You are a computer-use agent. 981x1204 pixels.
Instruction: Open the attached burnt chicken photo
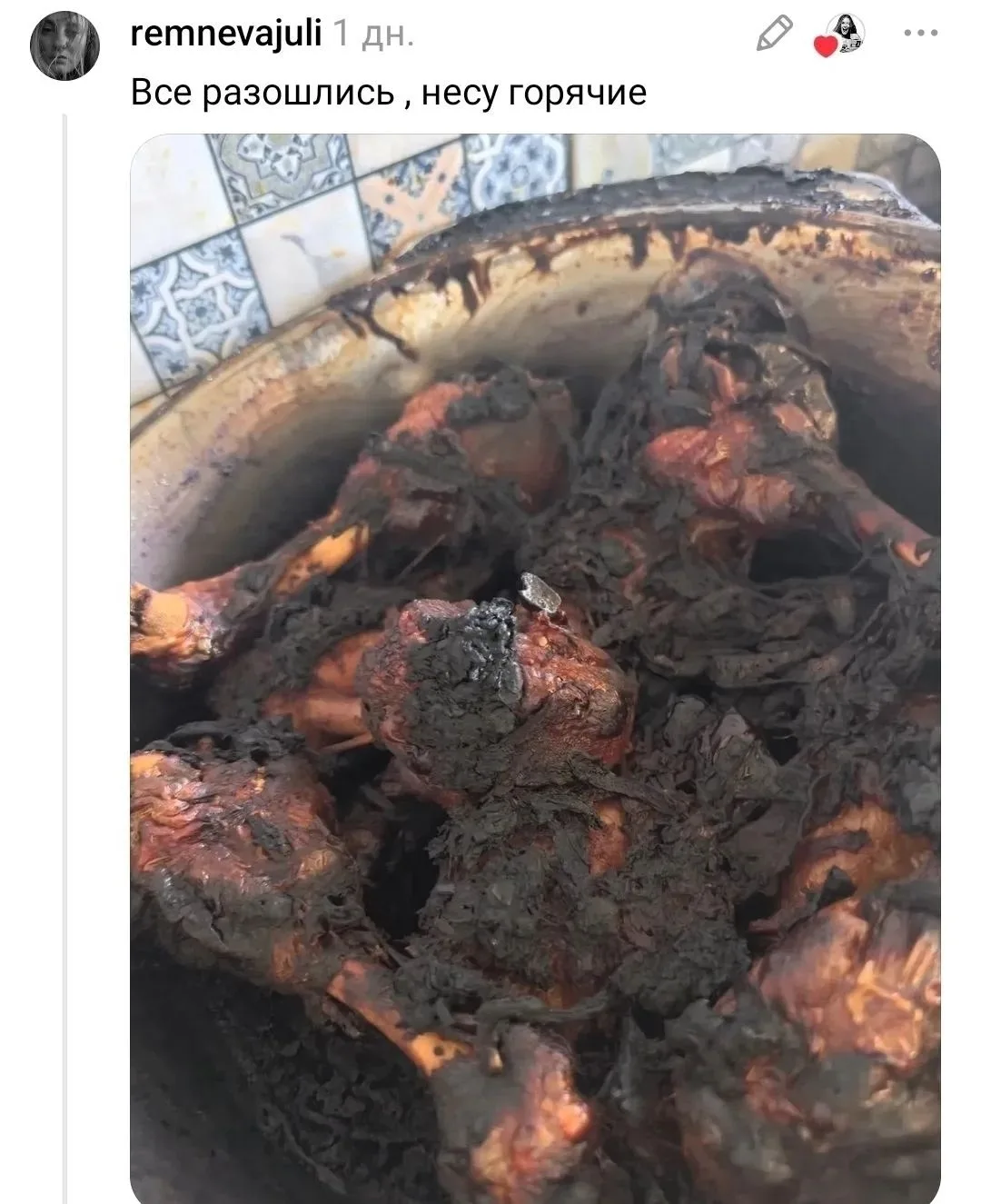[x=535, y=668]
